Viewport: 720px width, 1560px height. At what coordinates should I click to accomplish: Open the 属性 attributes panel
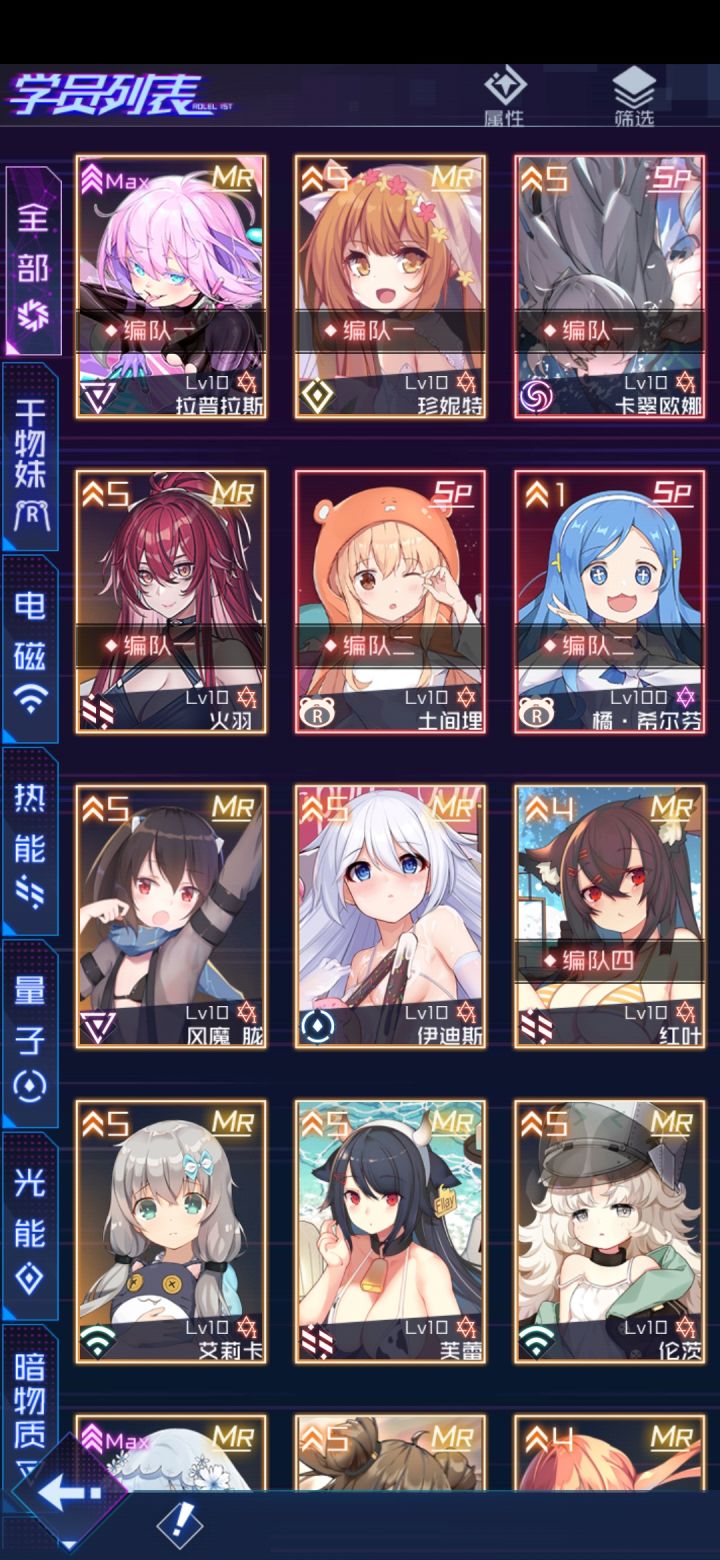point(506,95)
